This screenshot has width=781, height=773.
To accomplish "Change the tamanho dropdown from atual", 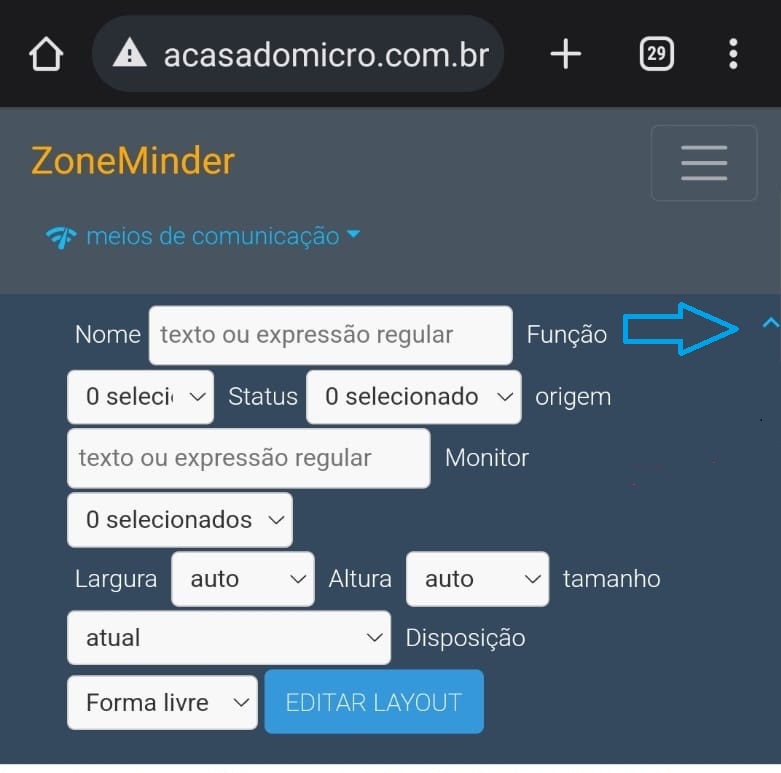I will [x=228, y=638].
